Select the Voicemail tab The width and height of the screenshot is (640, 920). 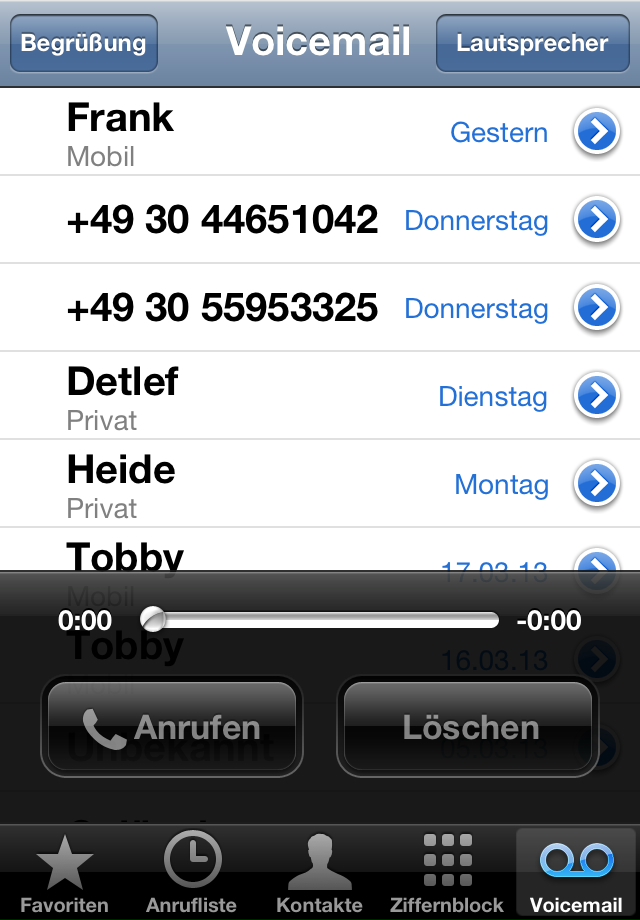(x=576, y=874)
